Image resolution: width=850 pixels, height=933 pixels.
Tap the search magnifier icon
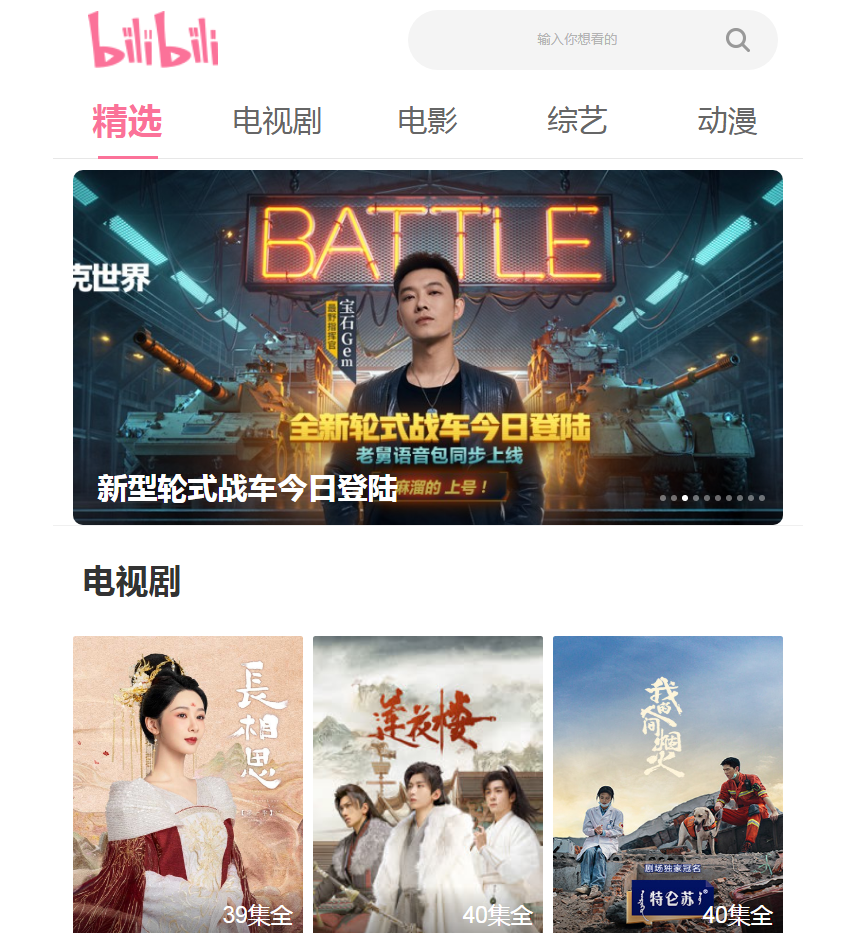[x=738, y=40]
